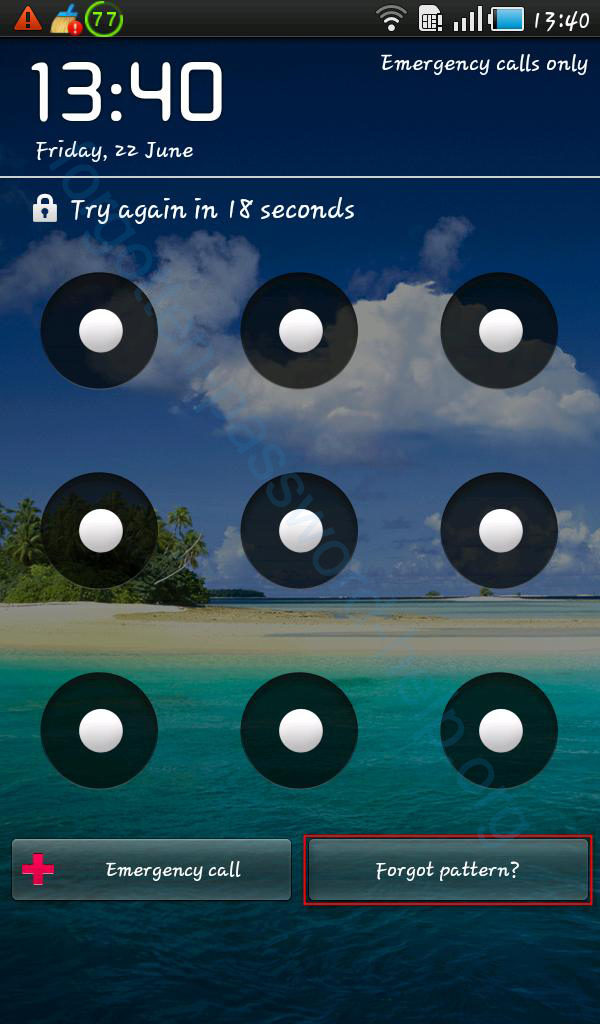The image size is (600, 1024).
Task: Tap the middle-left pattern dot
Action: point(100,530)
